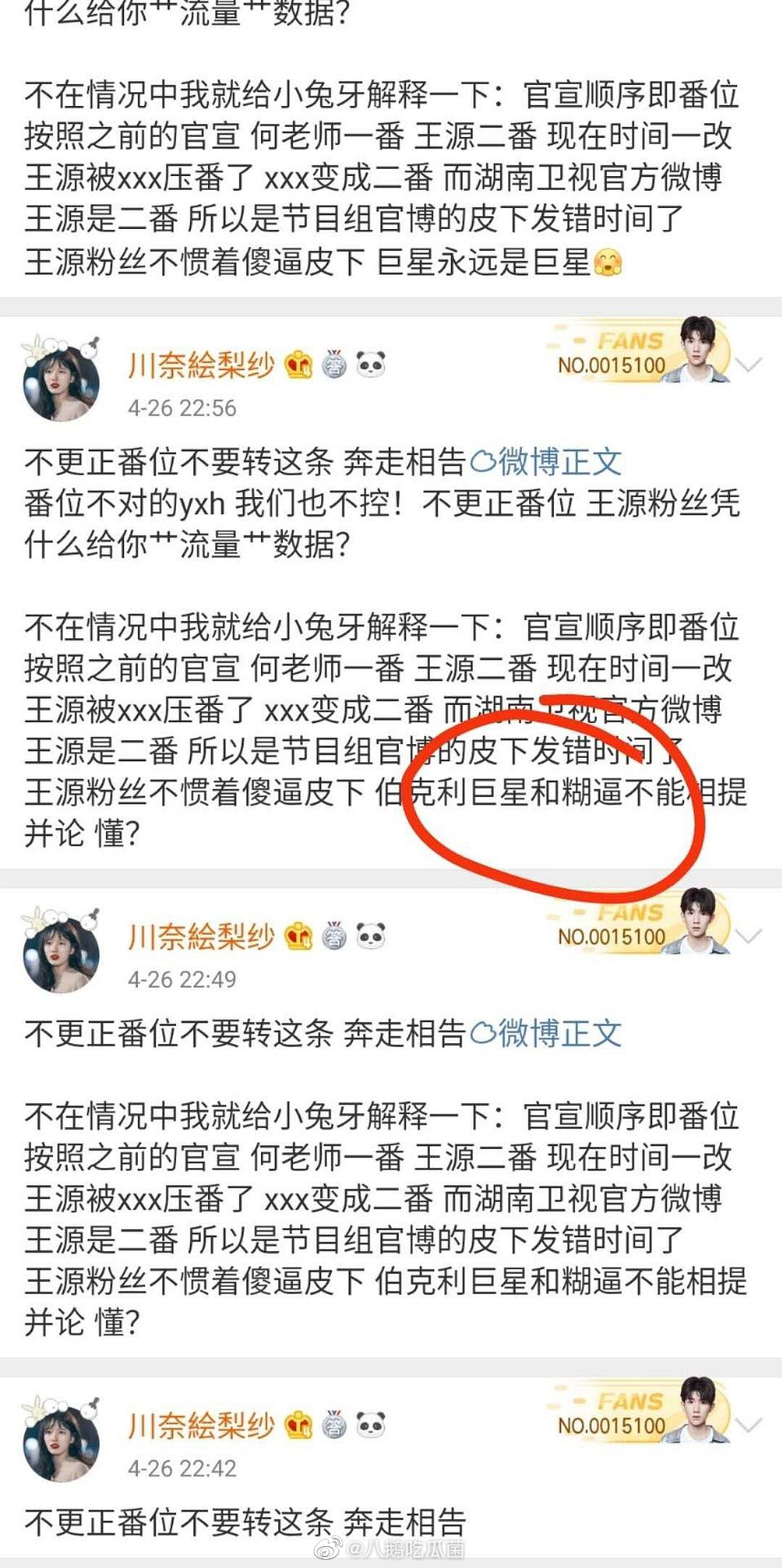782x1568 pixels.
Task: Tap username 川奈絵梨纱 on the 22:56 post
Action: [x=201, y=365]
